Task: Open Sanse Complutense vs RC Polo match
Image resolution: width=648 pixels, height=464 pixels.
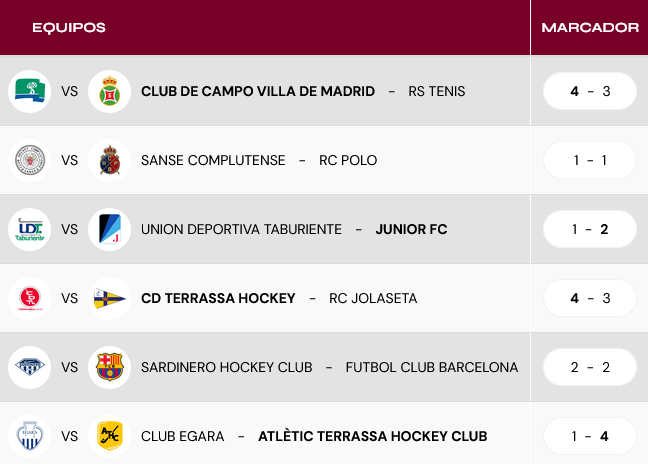Action: click(x=258, y=160)
